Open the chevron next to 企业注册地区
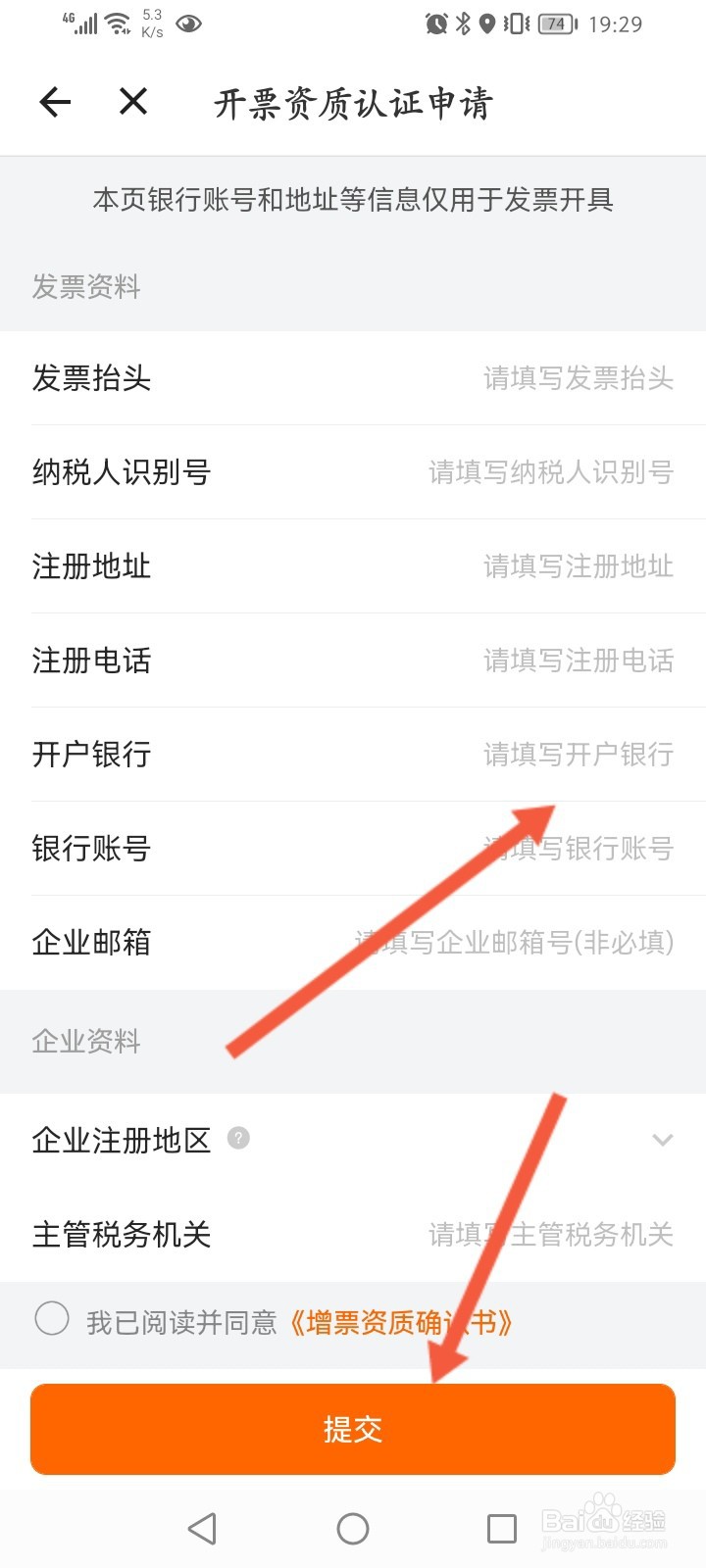Viewport: 706px width, 1568px height. click(662, 1140)
